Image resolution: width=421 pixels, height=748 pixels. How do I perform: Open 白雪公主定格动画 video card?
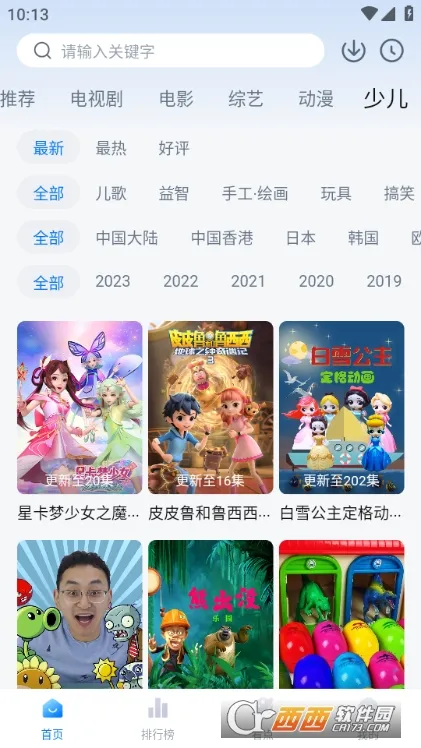341,421
